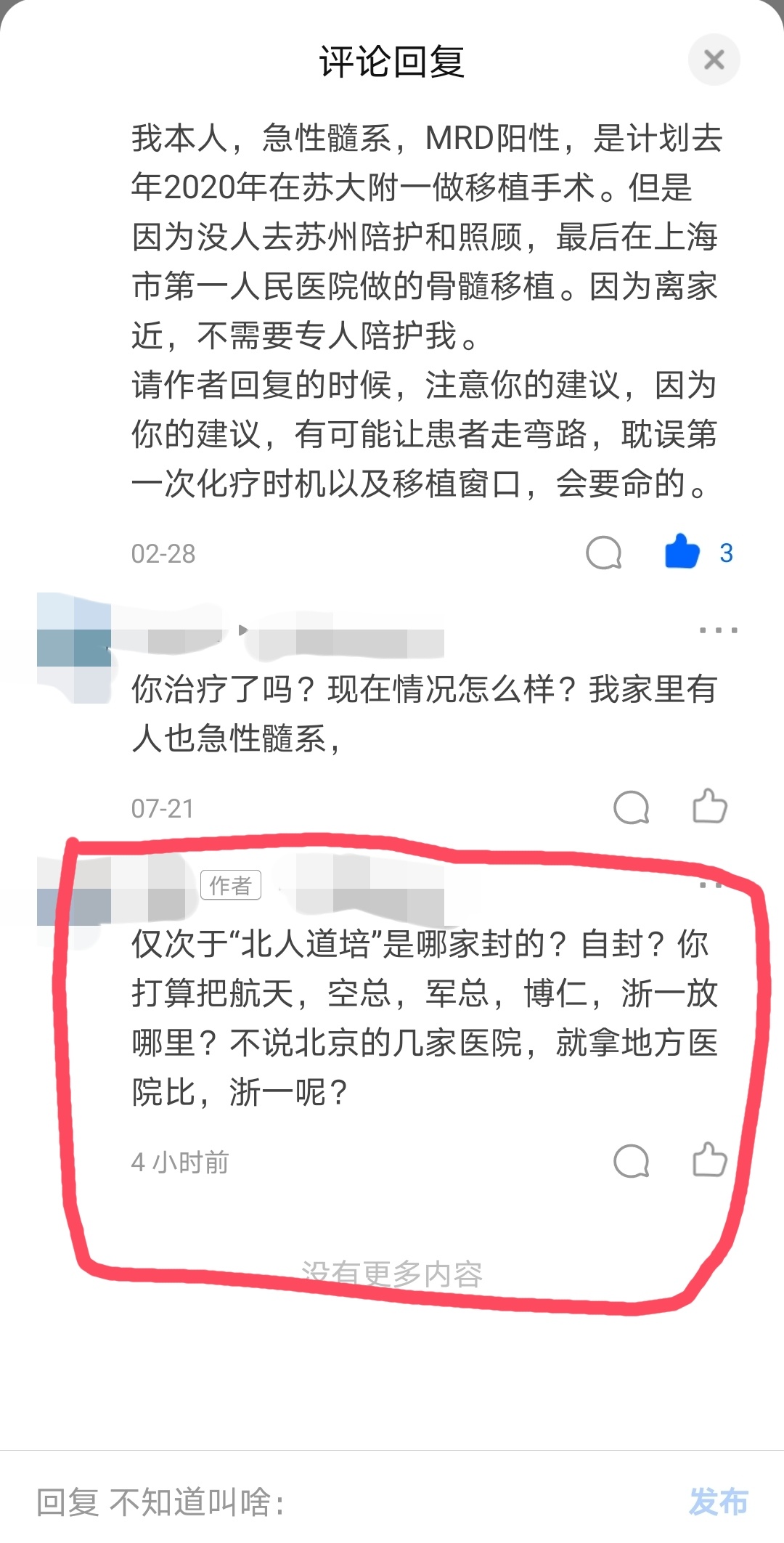Like the author's 4小时前 comment
The height and width of the screenshot is (1543, 784).
click(x=709, y=1160)
